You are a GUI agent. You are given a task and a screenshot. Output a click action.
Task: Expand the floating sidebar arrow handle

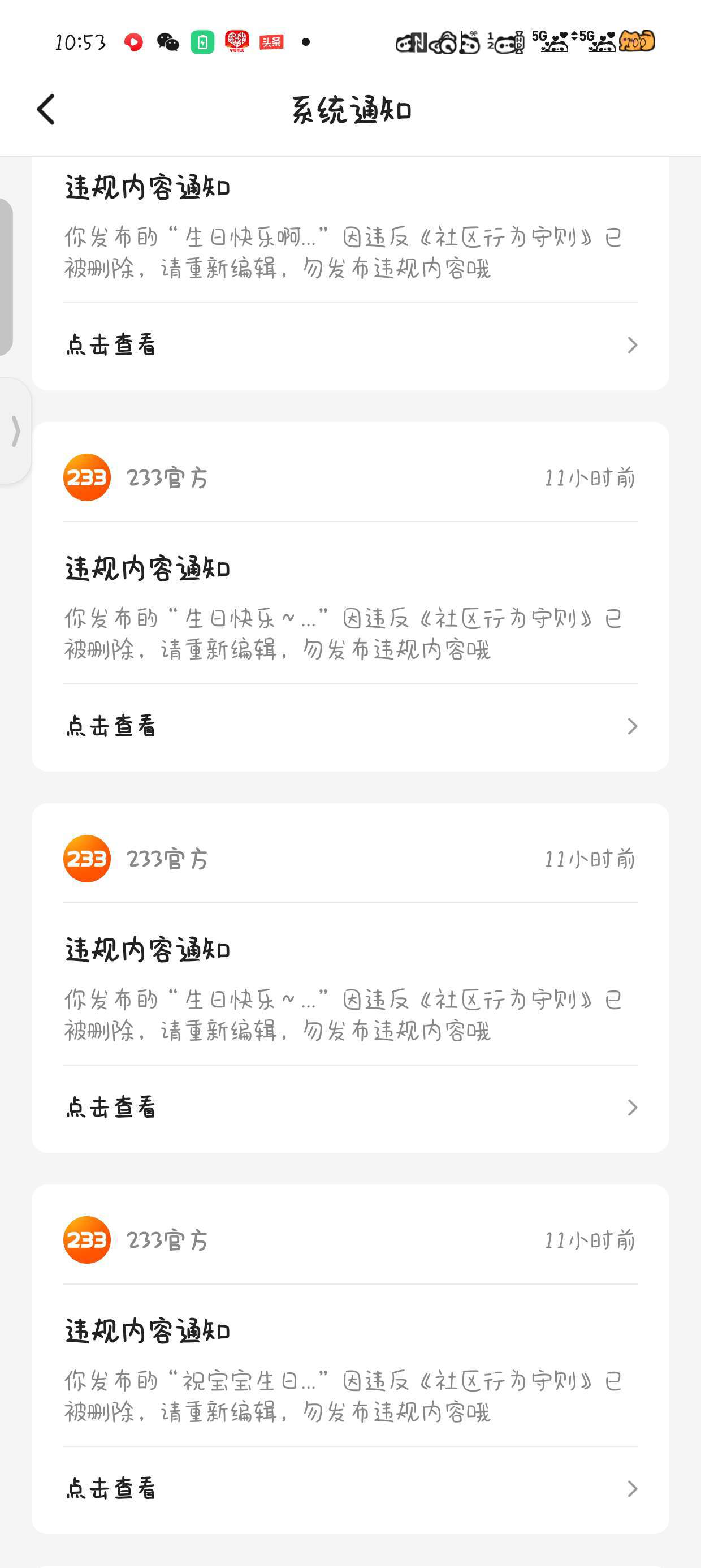pos(16,431)
